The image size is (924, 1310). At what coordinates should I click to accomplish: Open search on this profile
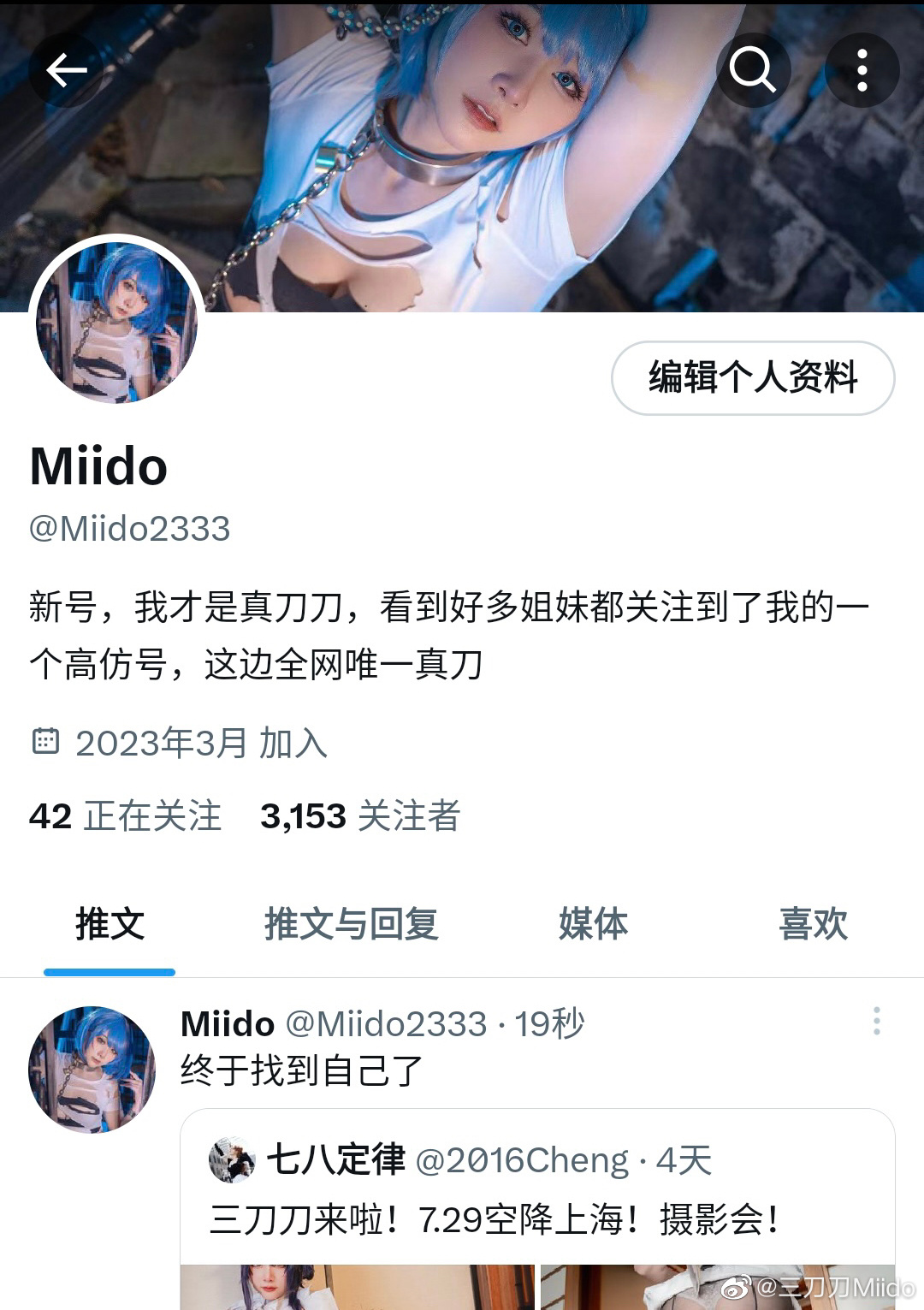[x=752, y=70]
